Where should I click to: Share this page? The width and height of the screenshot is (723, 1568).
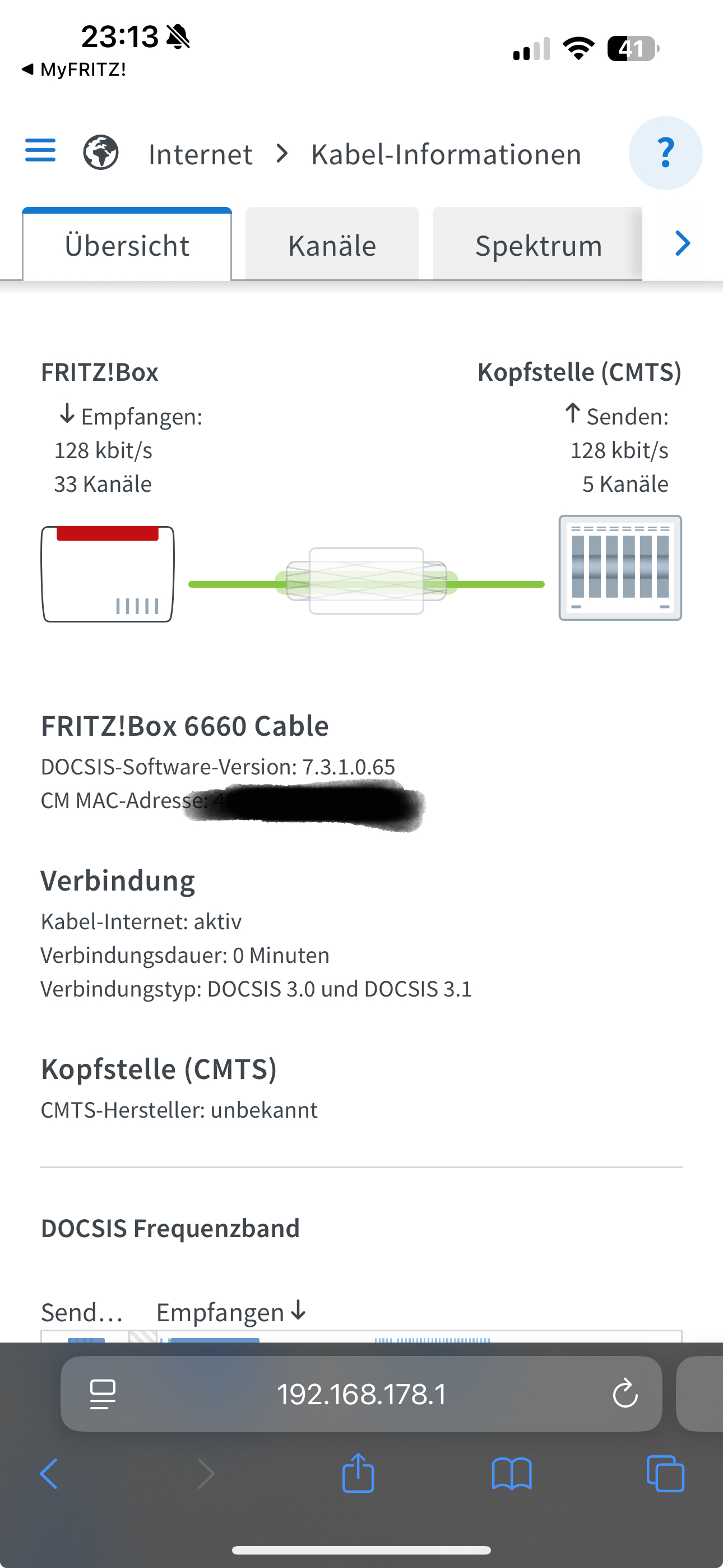358,1473
